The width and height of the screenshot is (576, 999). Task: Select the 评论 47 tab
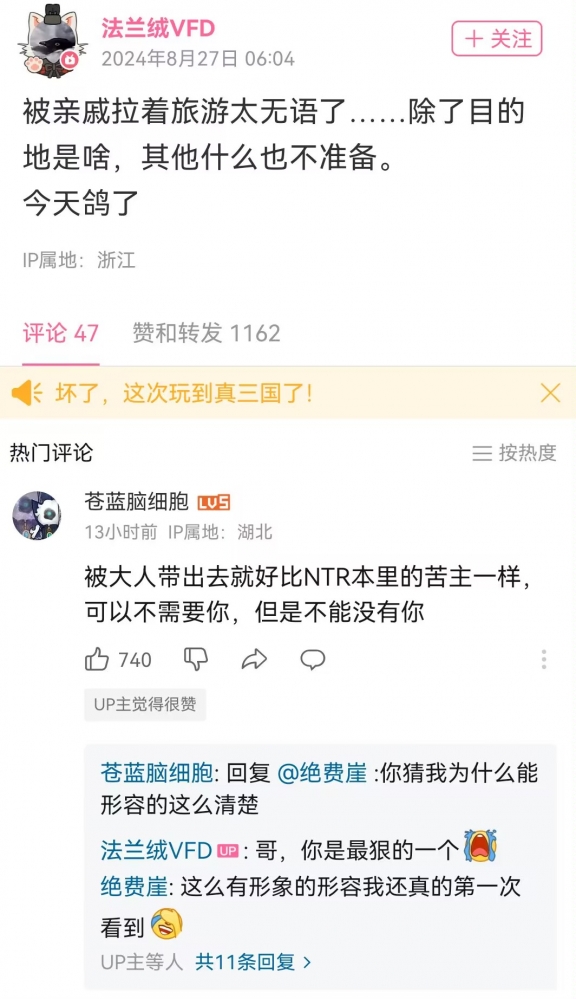click(x=61, y=333)
